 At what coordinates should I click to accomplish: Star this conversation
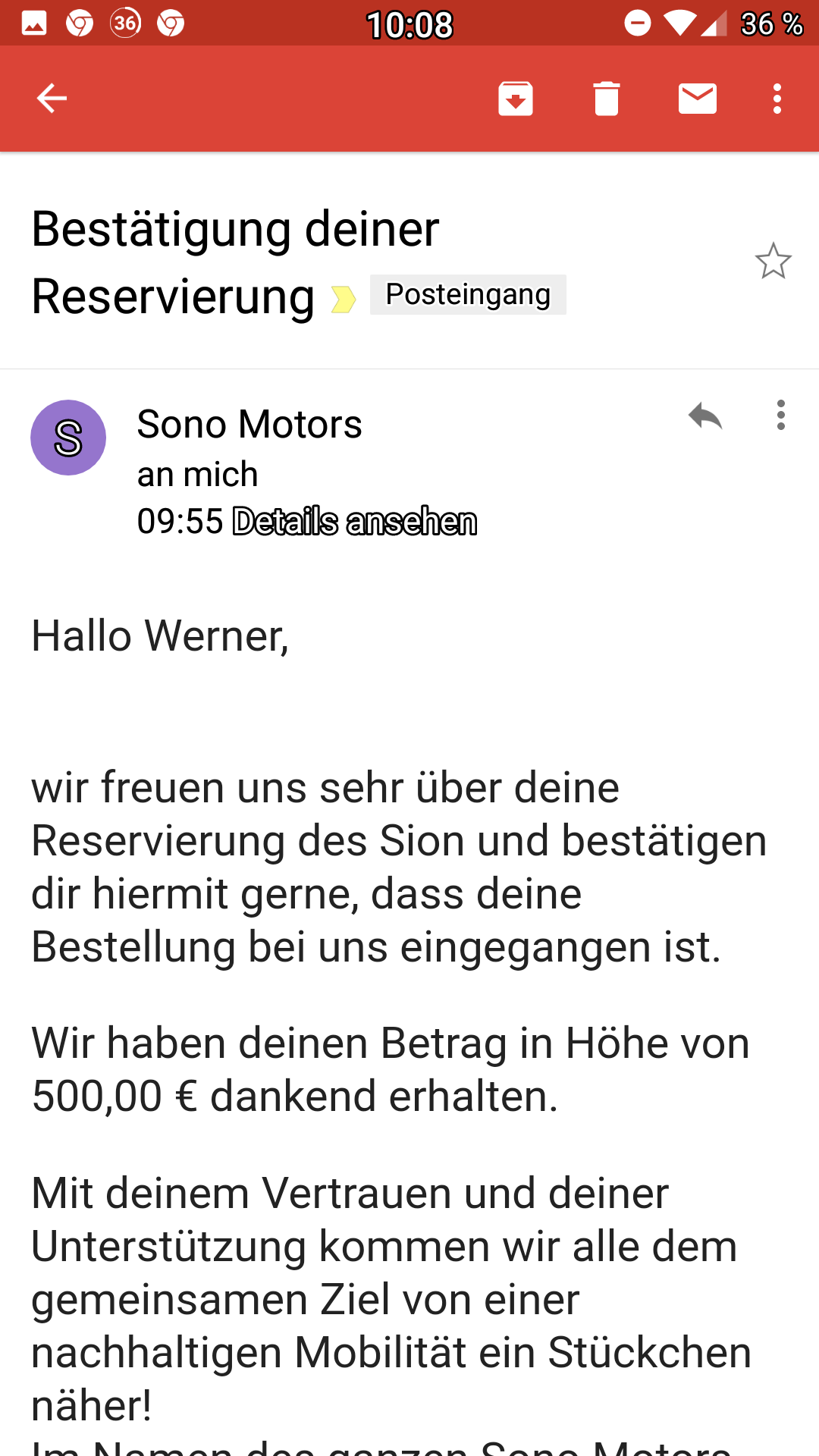(x=773, y=262)
